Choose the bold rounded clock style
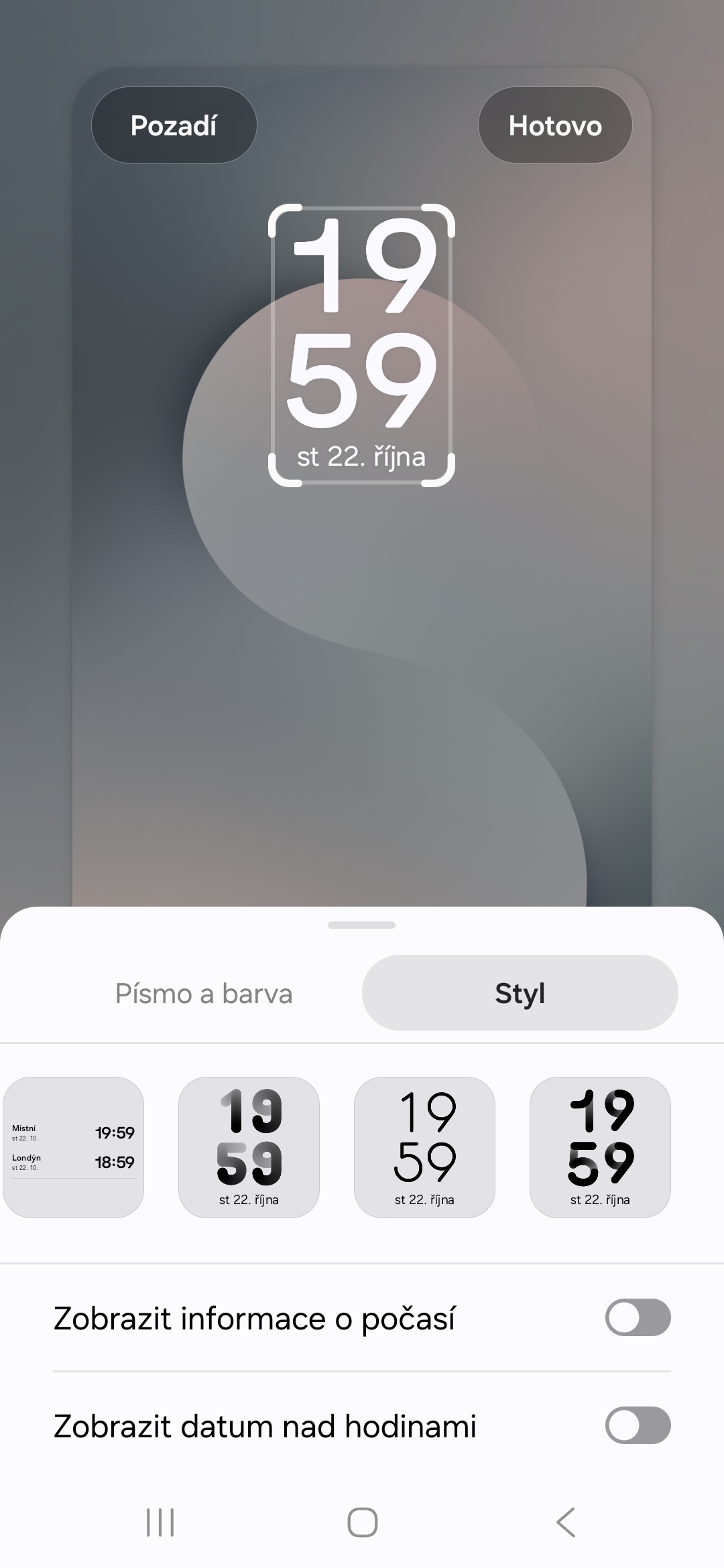Image resolution: width=724 pixels, height=1568 pixels. click(x=600, y=1147)
